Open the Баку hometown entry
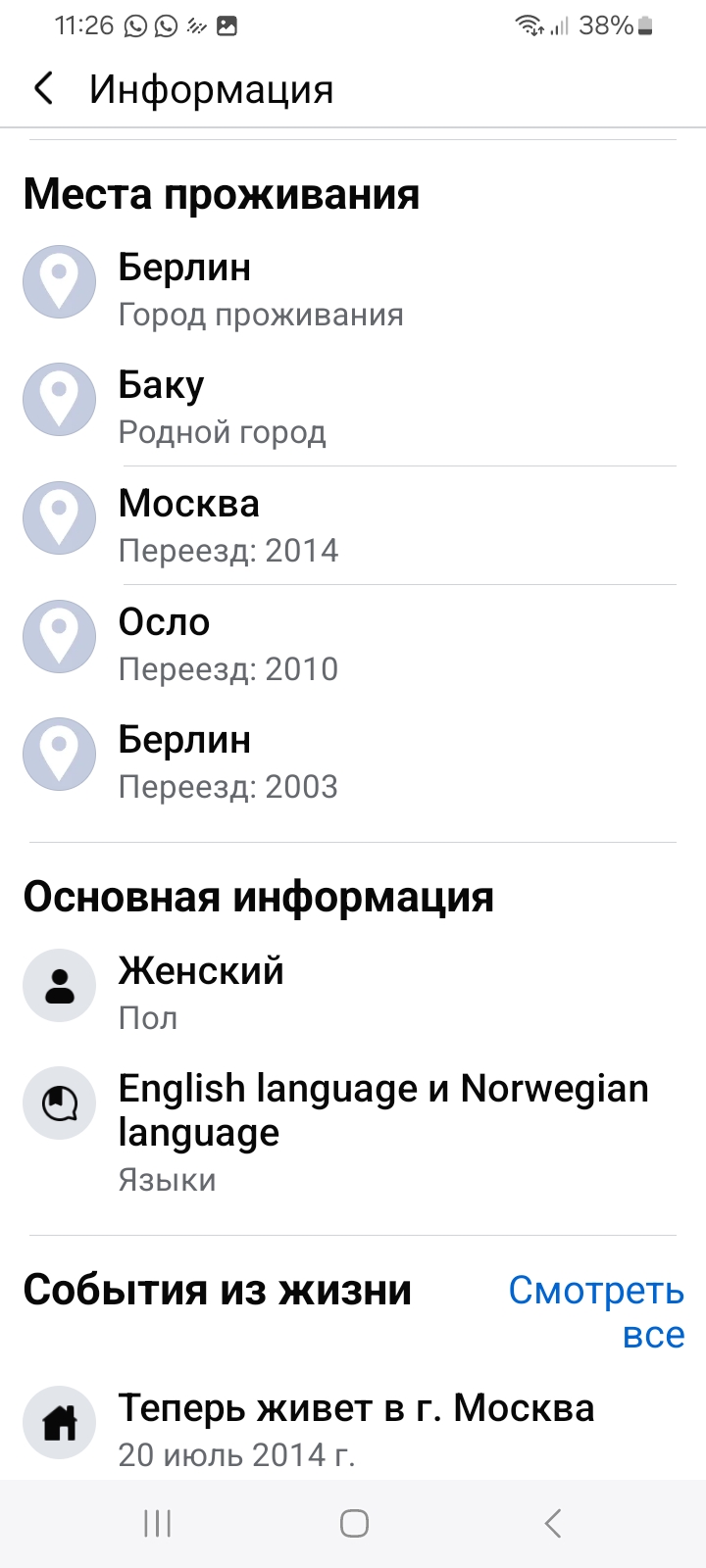Viewport: 706px width, 1568px height. pos(353,407)
